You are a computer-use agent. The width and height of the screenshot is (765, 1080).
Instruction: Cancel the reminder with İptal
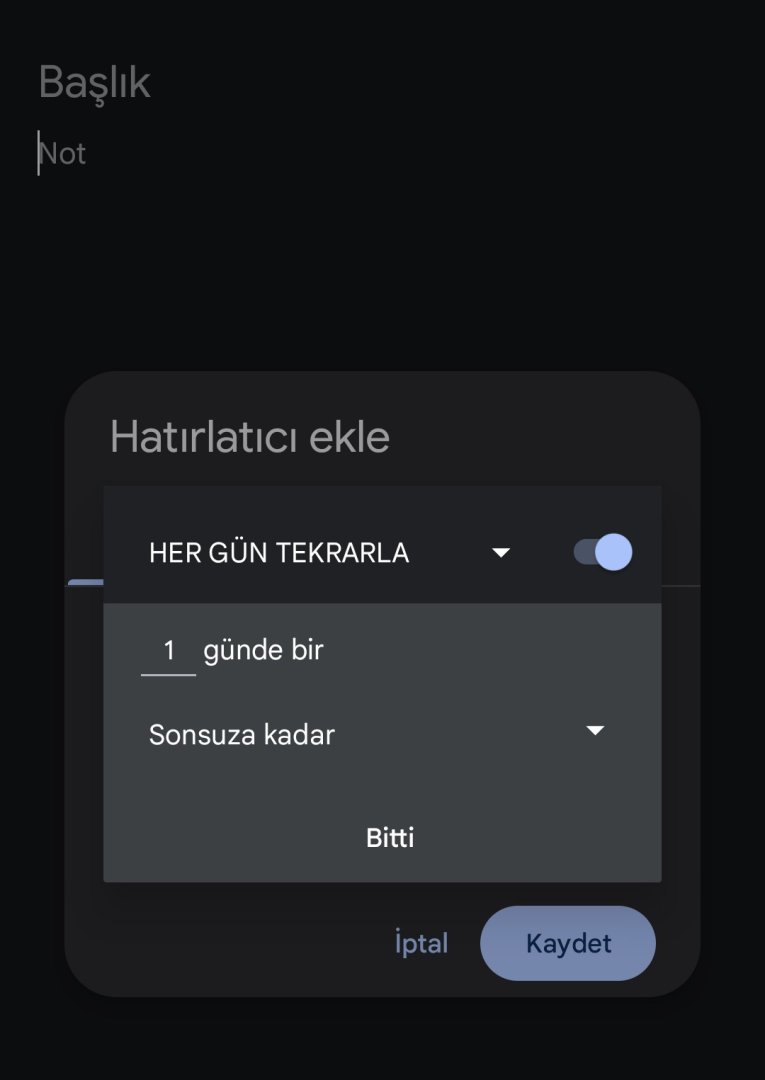pyautogui.click(x=421, y=943)
